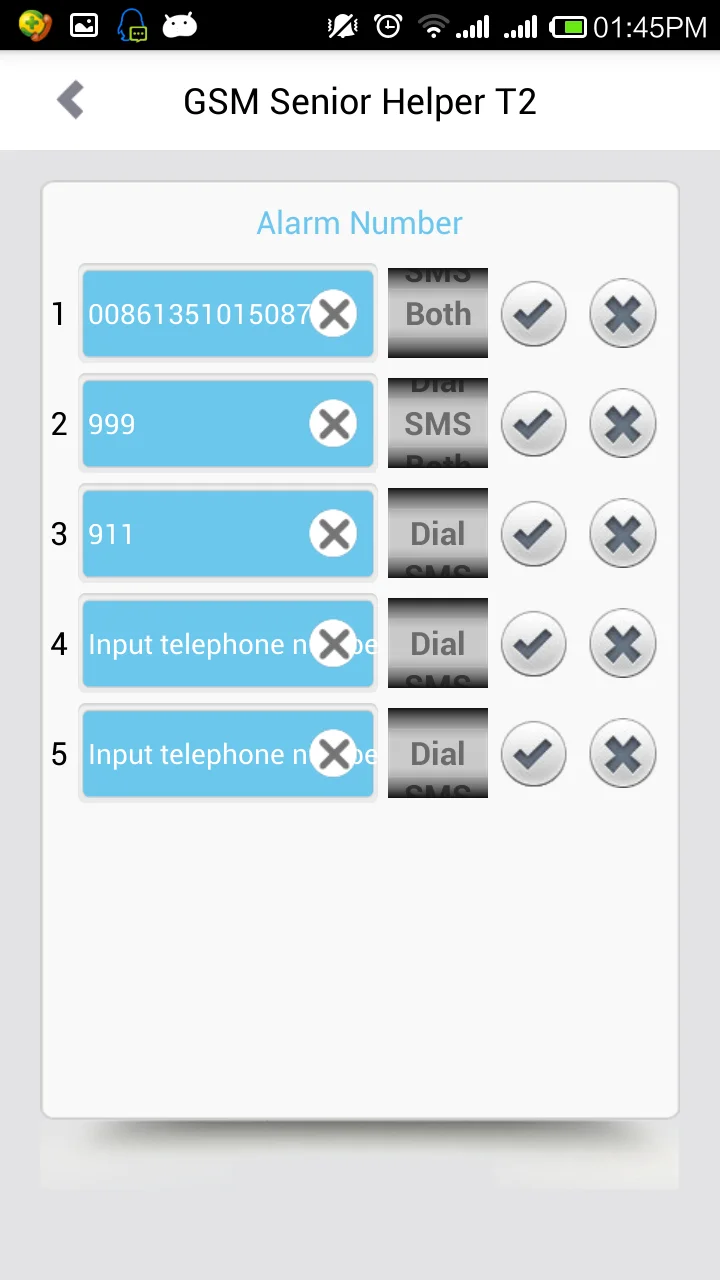Open the Both mode picker for row 1
Viewport: 720px width, 1280px height.
pyautogui.click(x=438, y=313)
